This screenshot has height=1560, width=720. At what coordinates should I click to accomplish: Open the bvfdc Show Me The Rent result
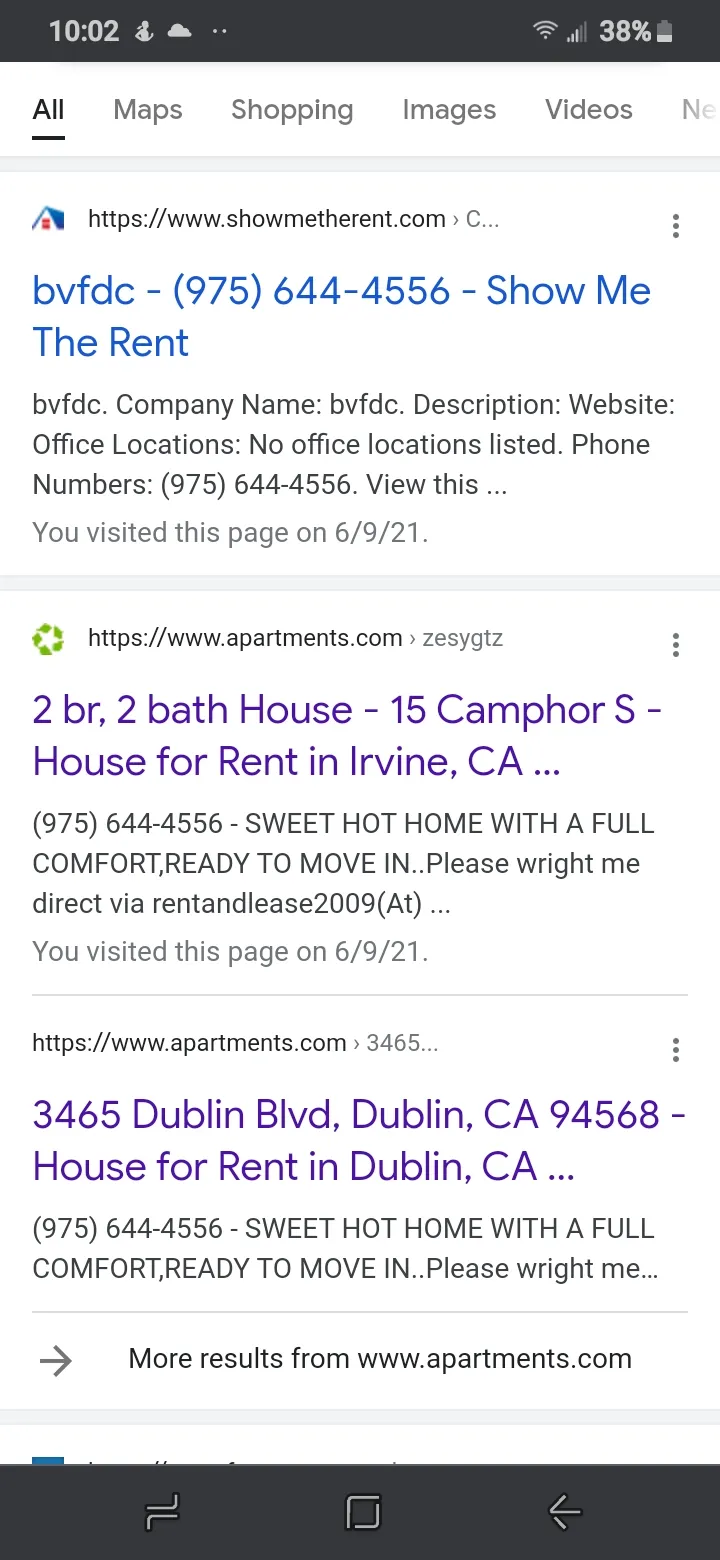click(342, 316)
